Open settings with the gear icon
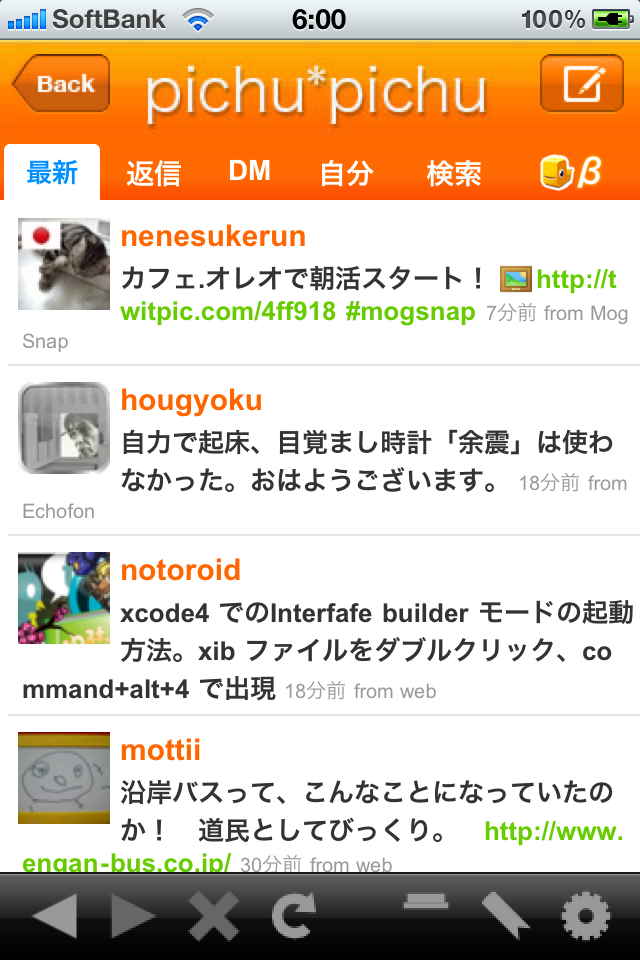640x960 pixels. pyautogui.click(x=587, y=916)
